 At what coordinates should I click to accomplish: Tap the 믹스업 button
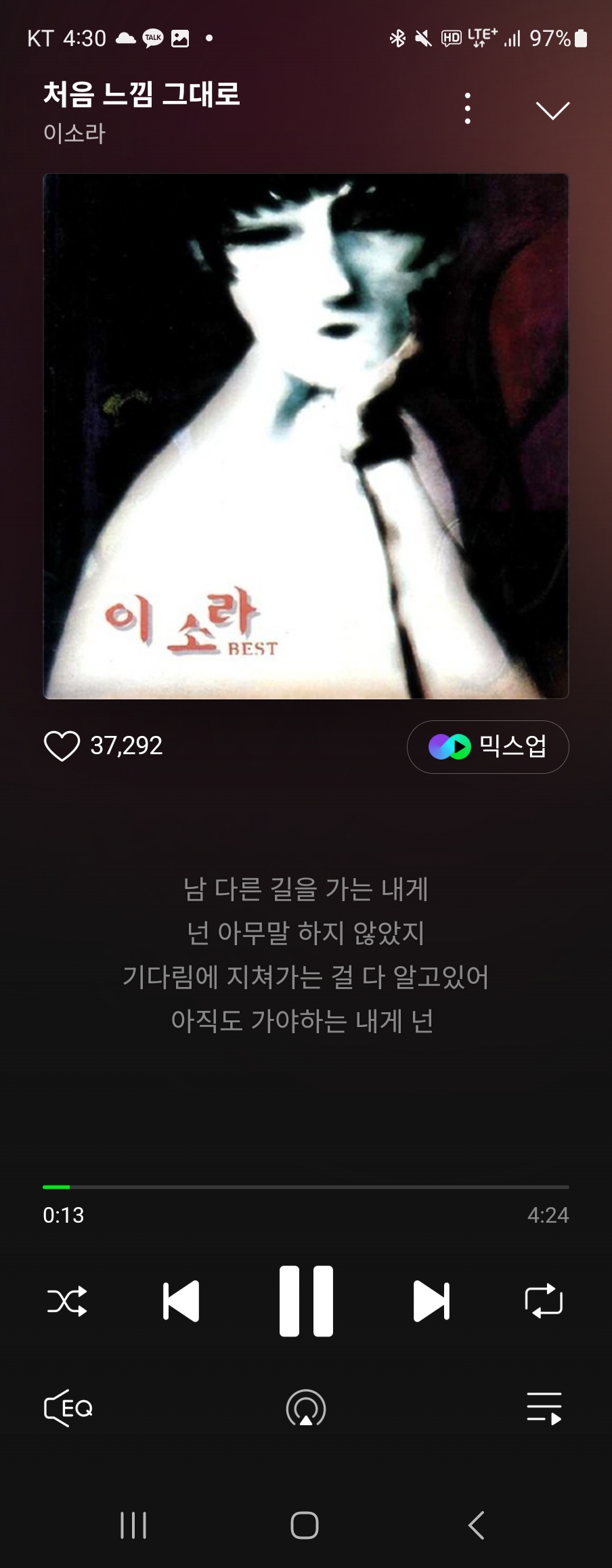point(487,747)
